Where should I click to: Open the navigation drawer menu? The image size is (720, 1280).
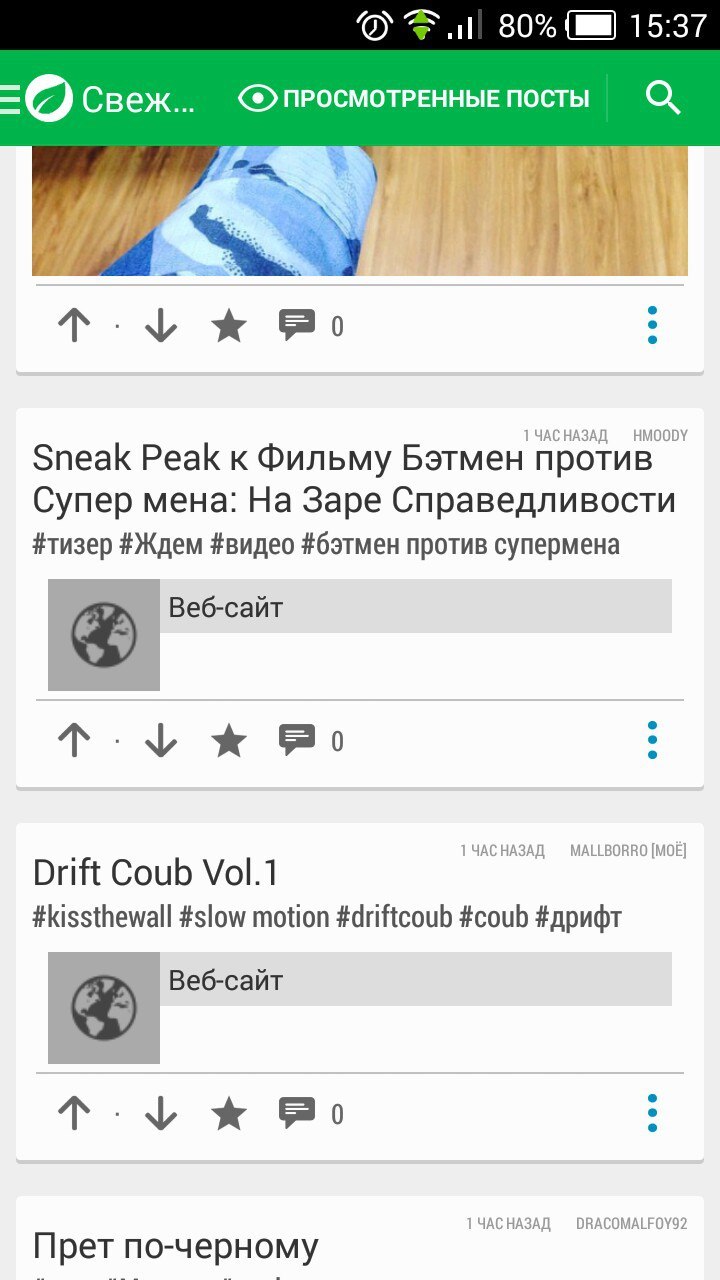pos(12,98)
